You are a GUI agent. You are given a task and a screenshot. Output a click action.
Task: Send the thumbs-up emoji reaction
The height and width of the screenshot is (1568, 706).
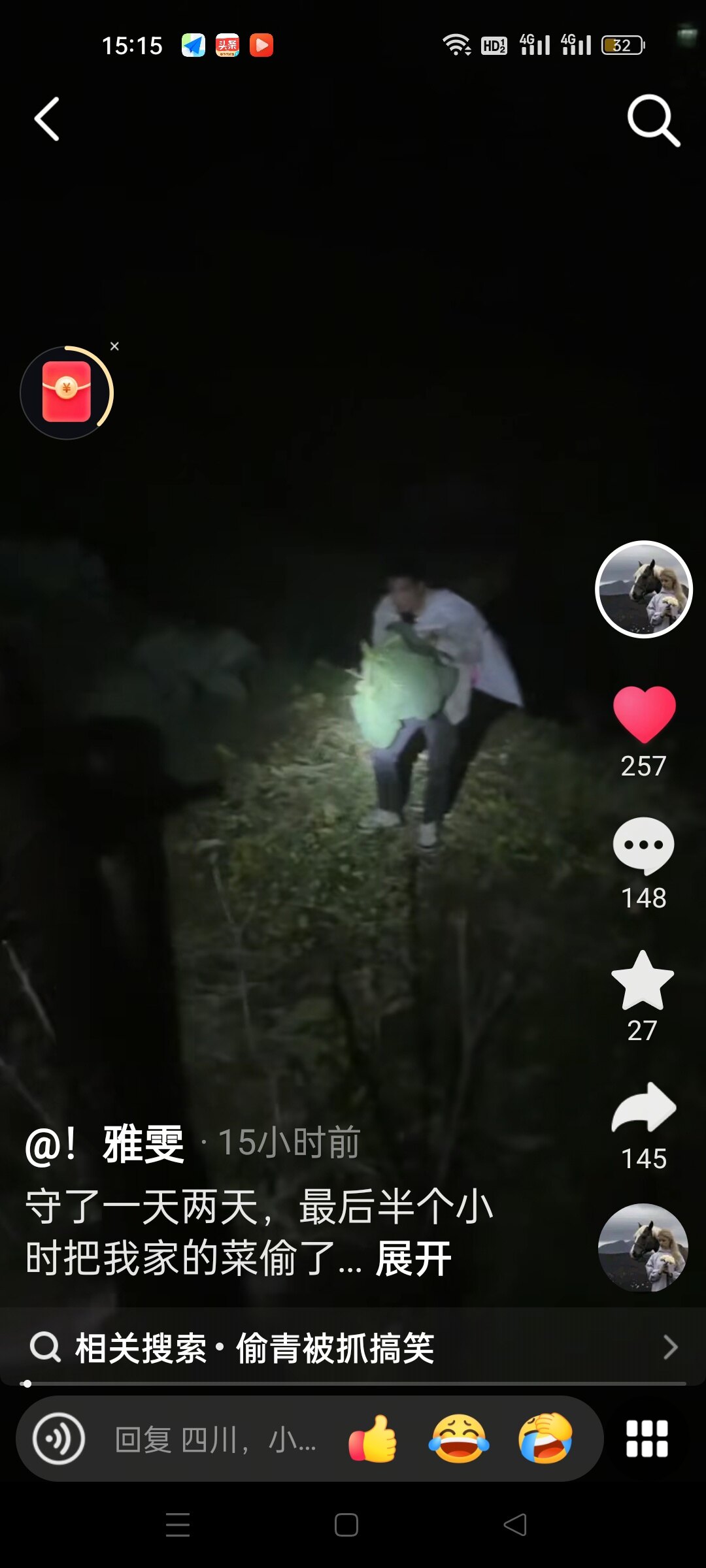point(373,1439)
